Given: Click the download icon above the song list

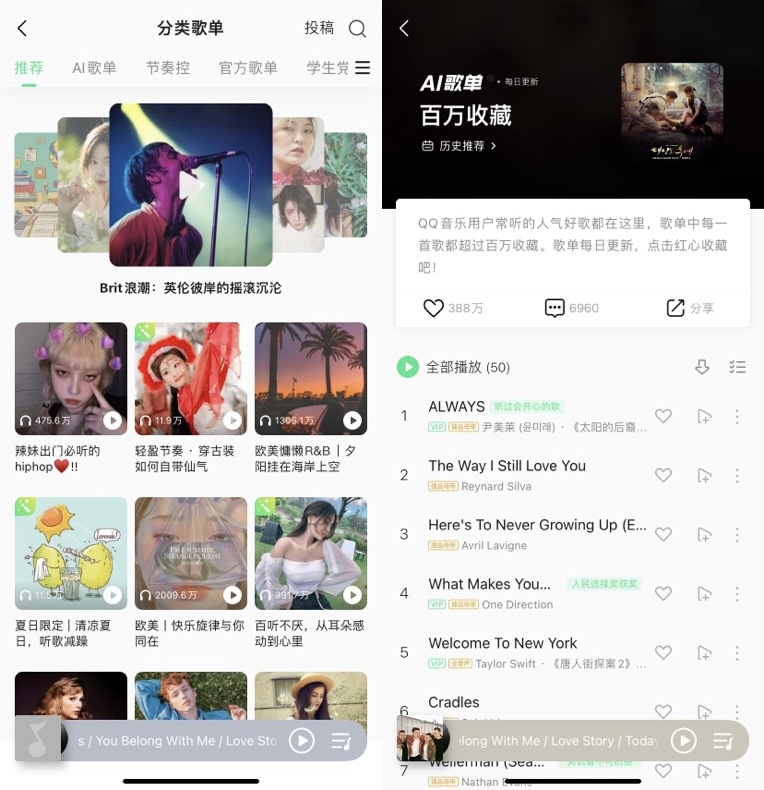Looking at the screenshot, I should (x=703, y=367).
